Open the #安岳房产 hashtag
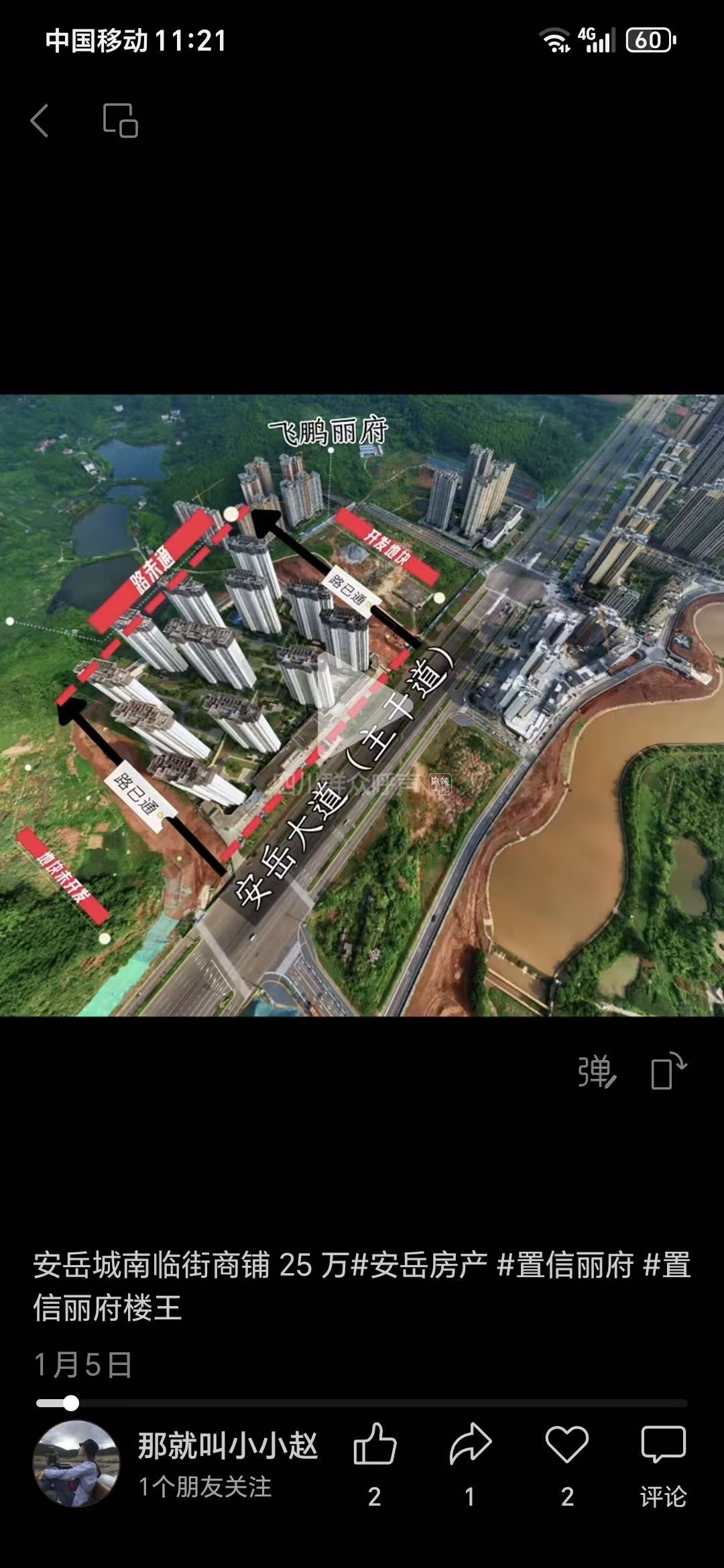This screenshot has height=1568, width=724. (419, 1265)
